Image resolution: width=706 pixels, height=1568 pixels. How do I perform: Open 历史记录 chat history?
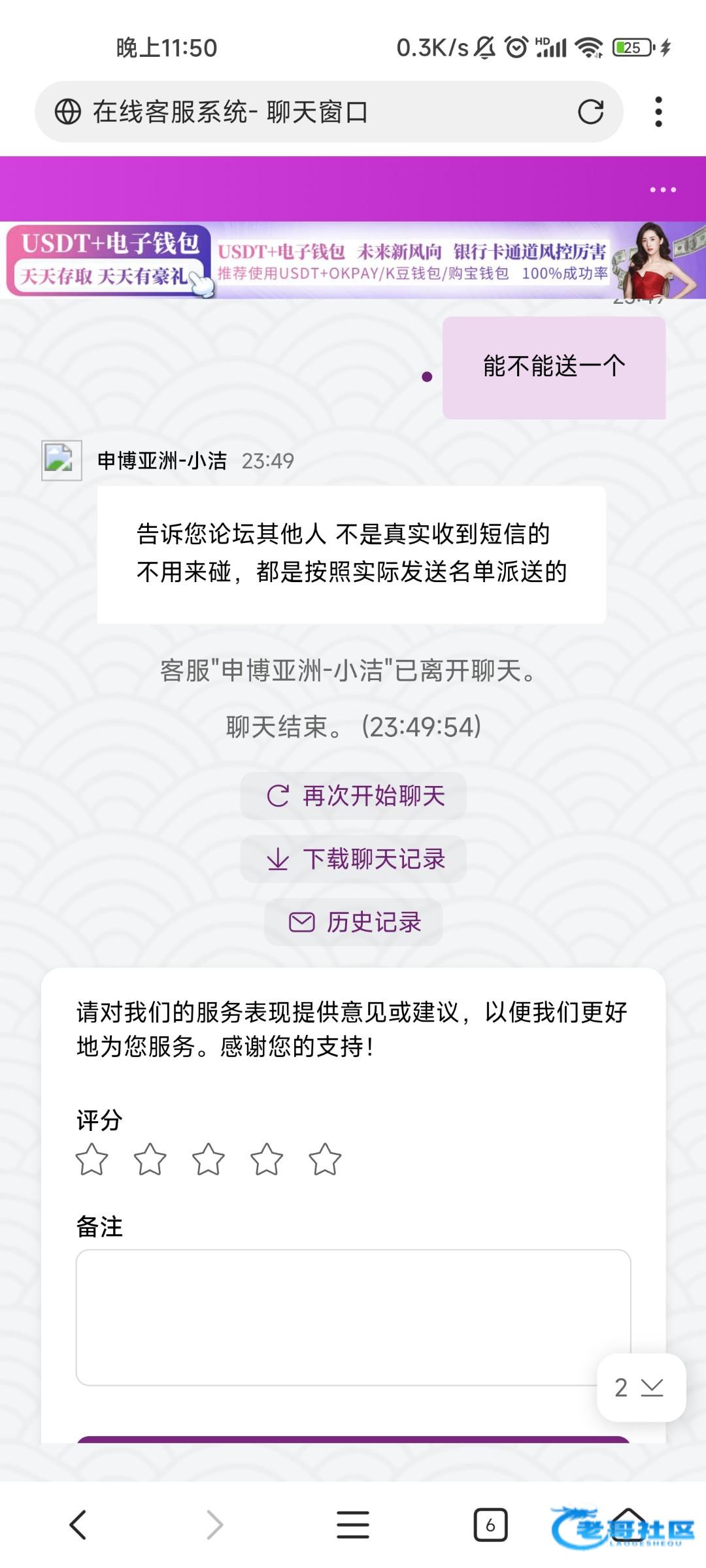click(354, 923)
